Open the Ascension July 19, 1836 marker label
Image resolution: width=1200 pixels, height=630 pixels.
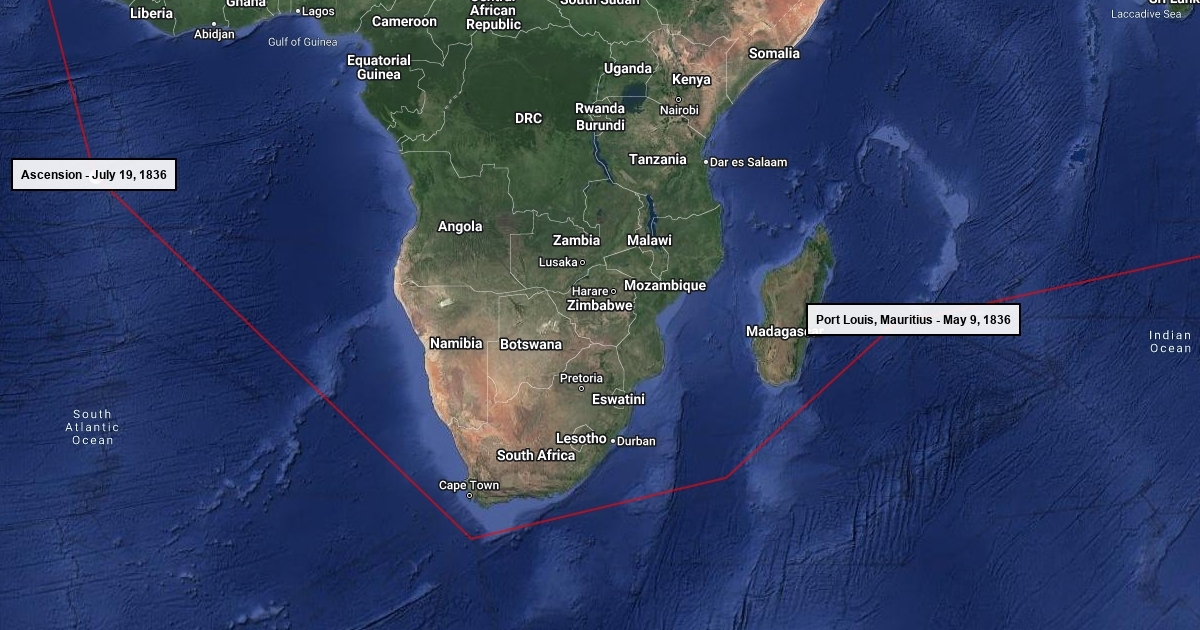coord(94,175)
